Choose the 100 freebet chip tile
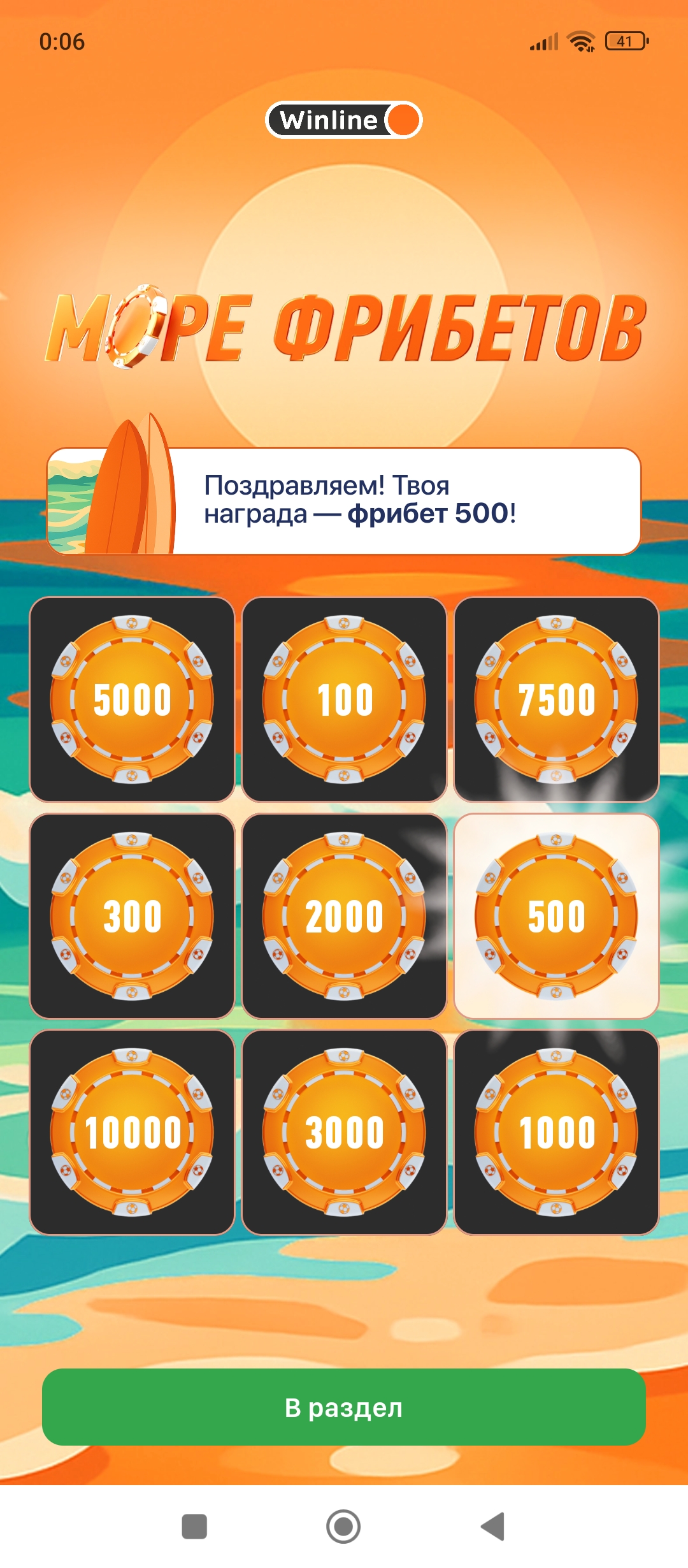688x1568 pixels. [344, 699]
